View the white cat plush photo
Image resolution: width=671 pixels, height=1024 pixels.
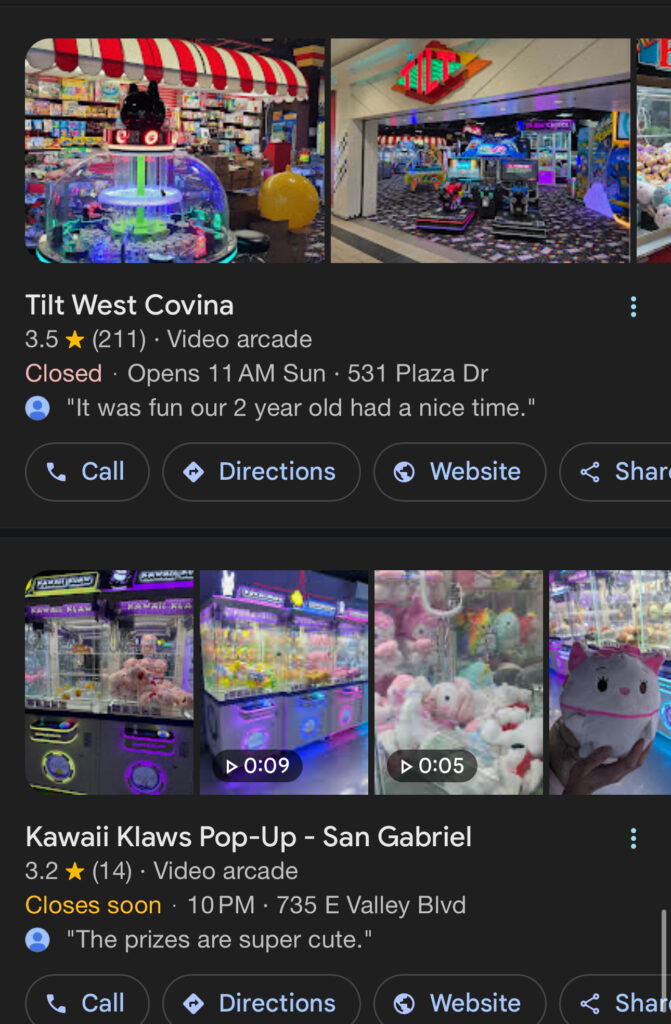tap(610, 682)
